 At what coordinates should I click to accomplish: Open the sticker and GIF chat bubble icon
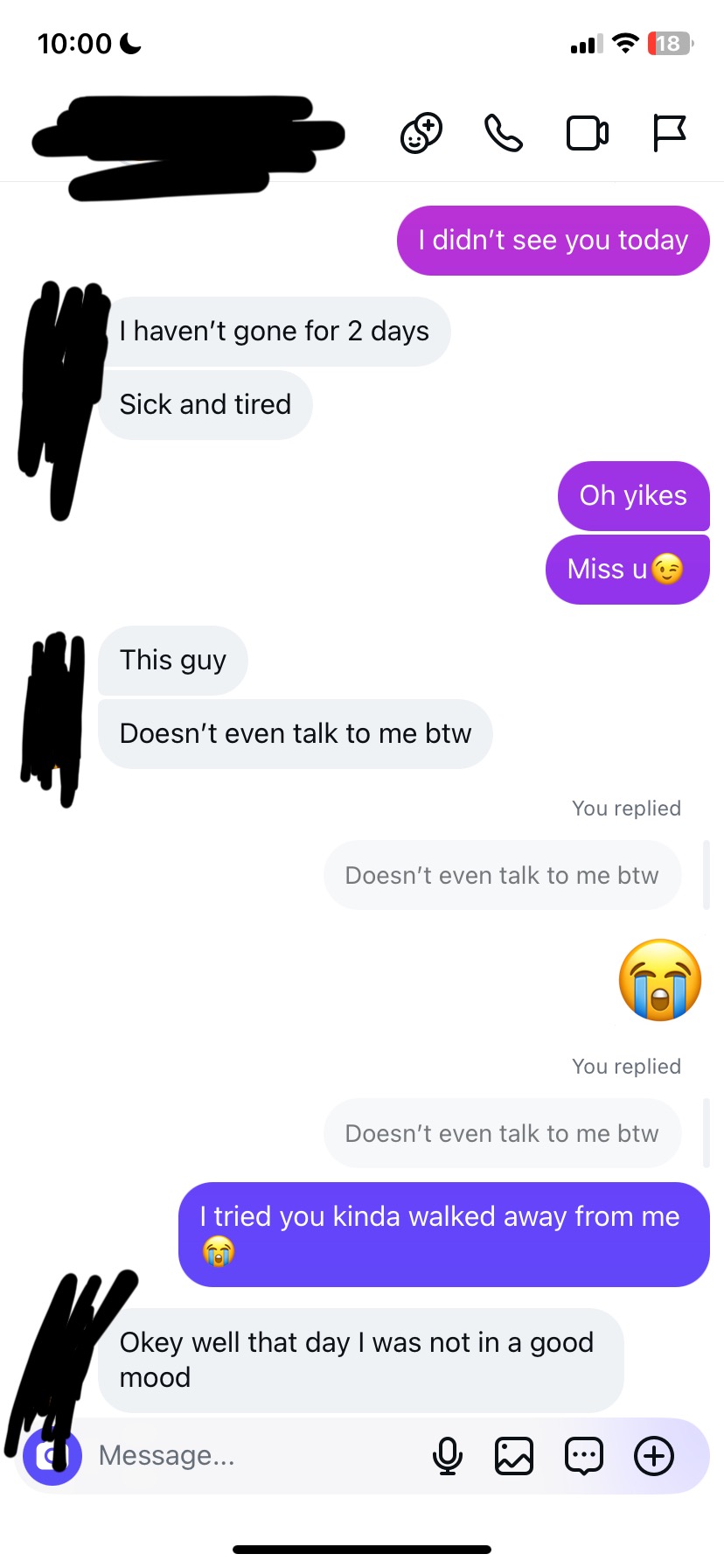click(x=584, y=1456)
